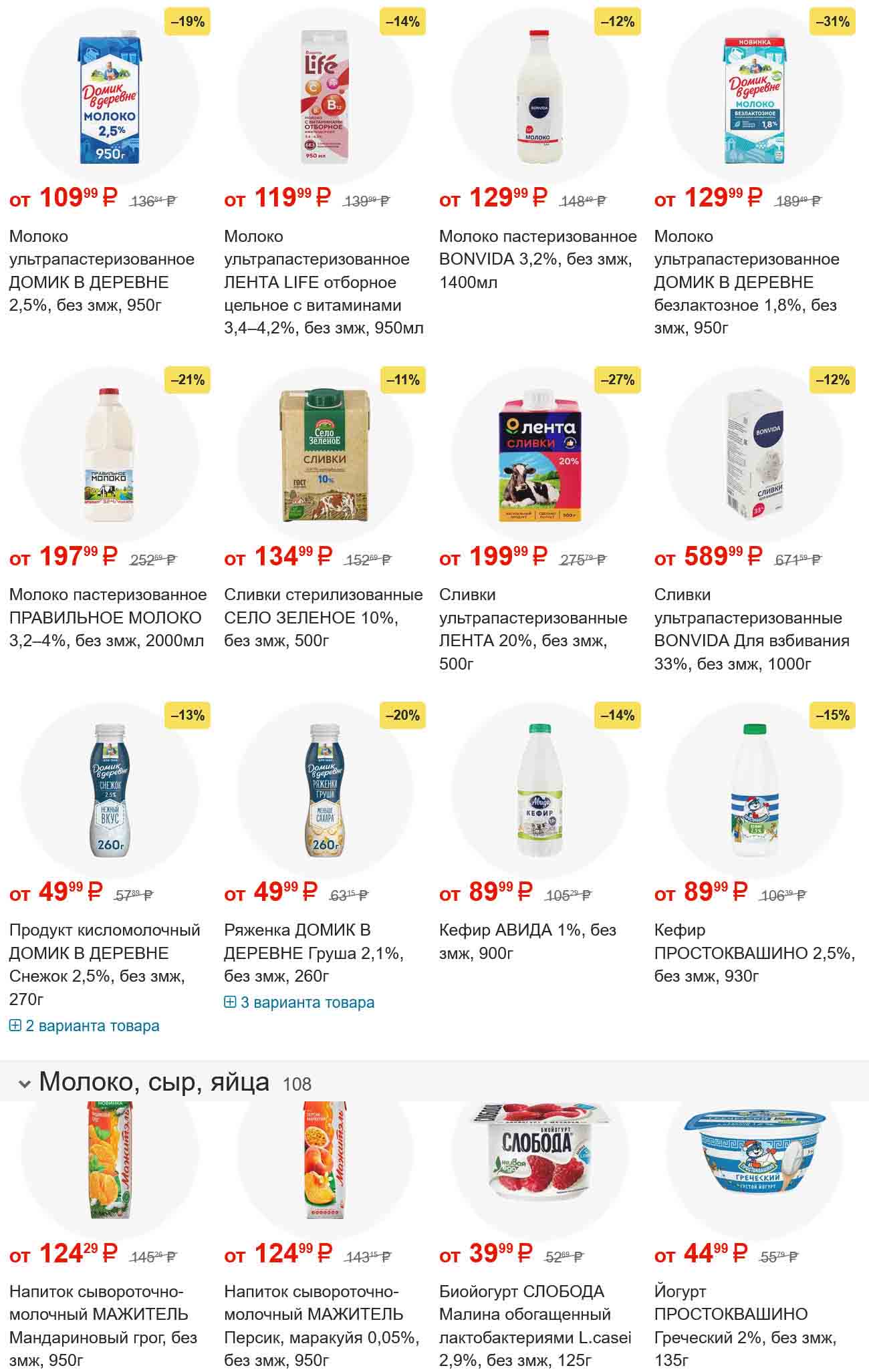869x1372 pixels.
Task: Collapse the "Молоко, сыр, яйца" section
Action: [x=25, y=1084]
